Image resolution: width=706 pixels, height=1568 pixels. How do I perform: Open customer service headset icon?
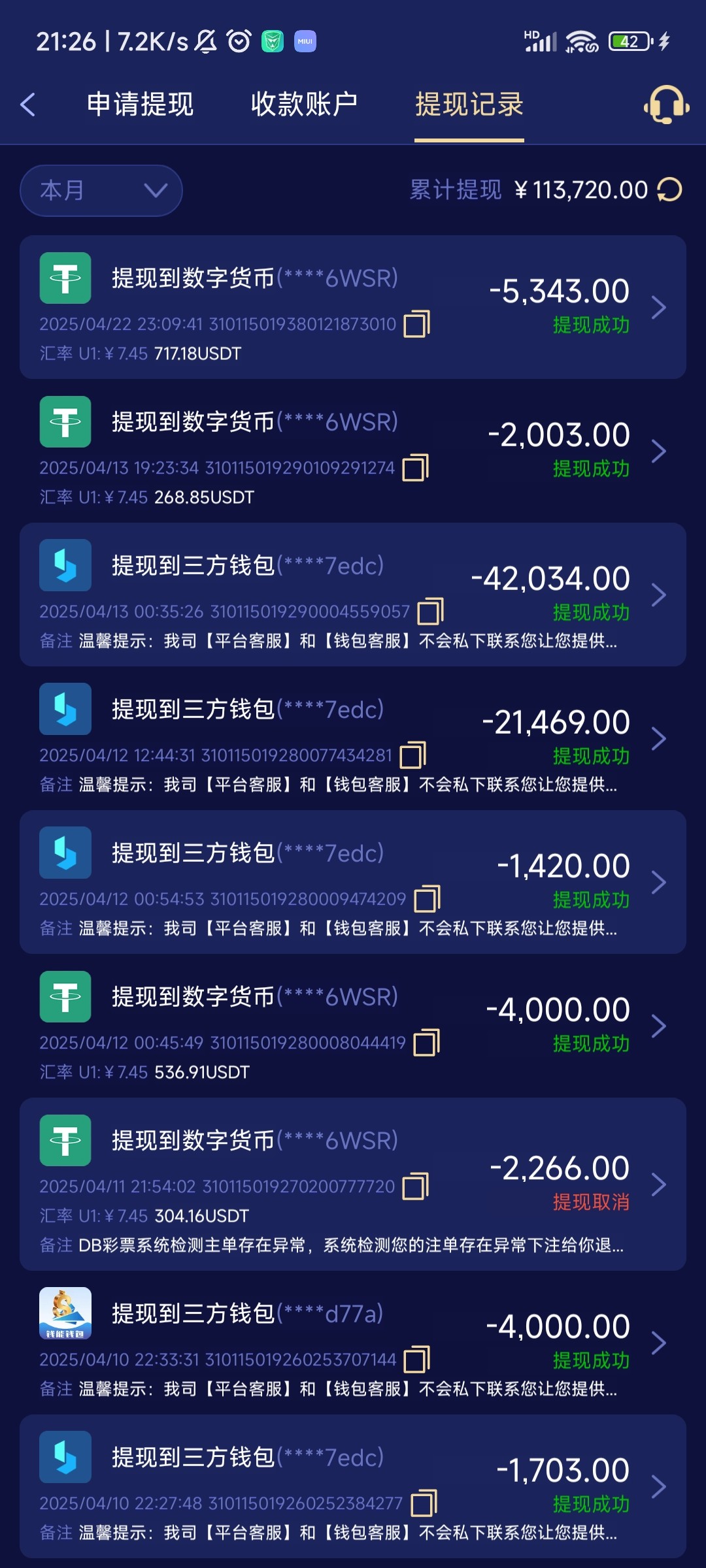666,105
